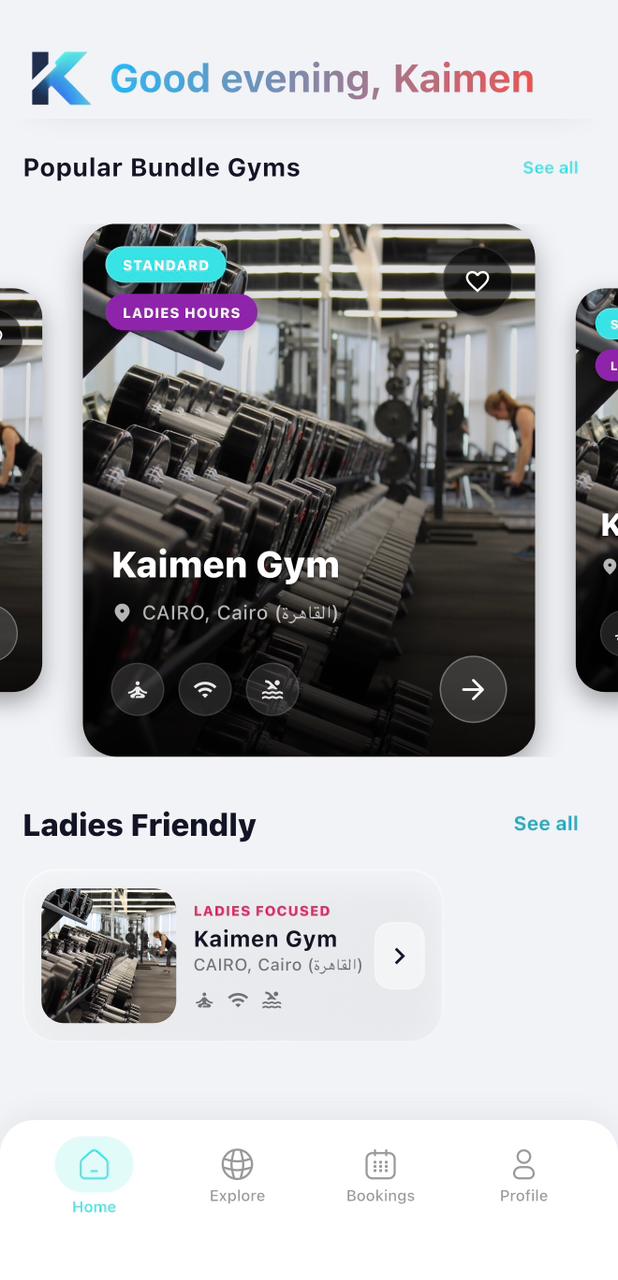See all Popular Bundle Gyms

[550, 168]
